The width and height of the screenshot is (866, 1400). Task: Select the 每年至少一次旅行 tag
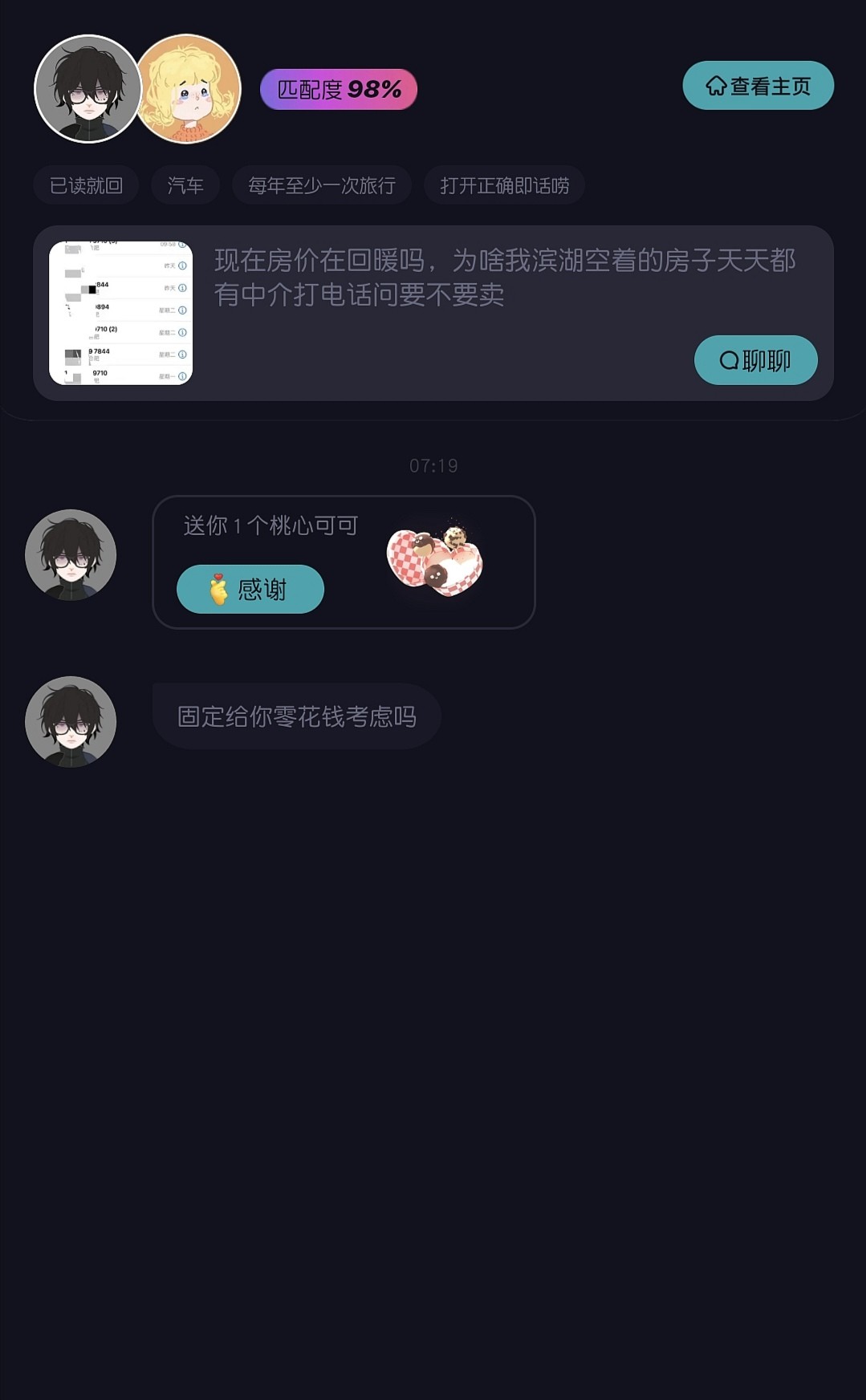tap(322, 185)
